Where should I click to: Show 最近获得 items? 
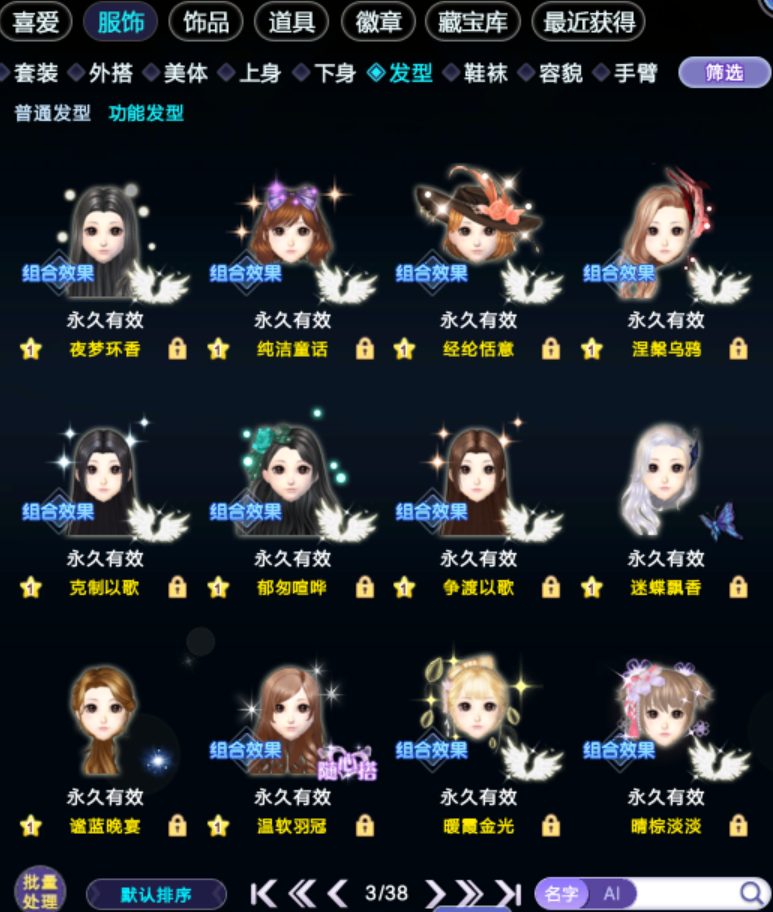(x=588, y=22)
